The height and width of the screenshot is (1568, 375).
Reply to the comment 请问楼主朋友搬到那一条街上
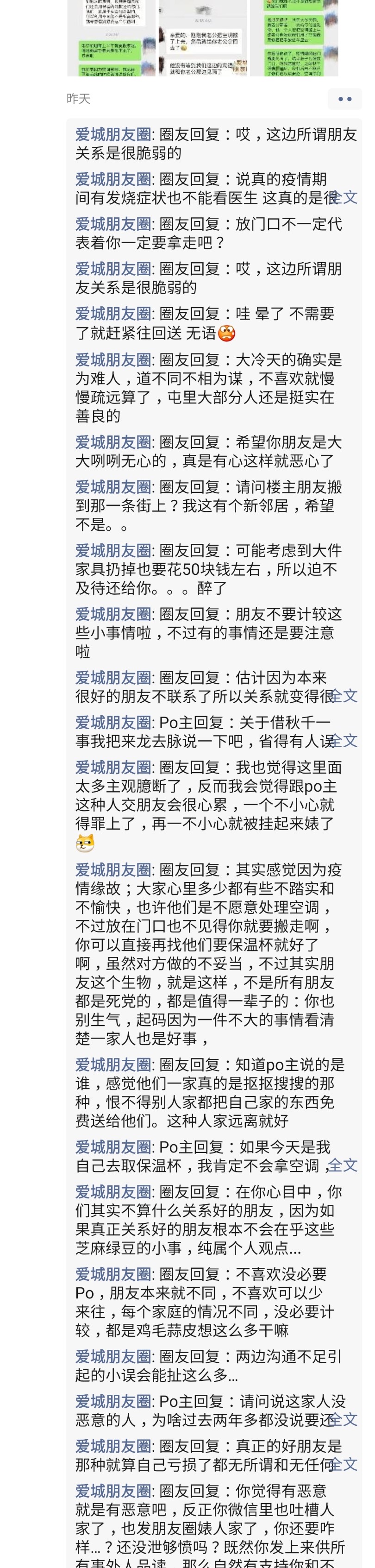(244, 506)
